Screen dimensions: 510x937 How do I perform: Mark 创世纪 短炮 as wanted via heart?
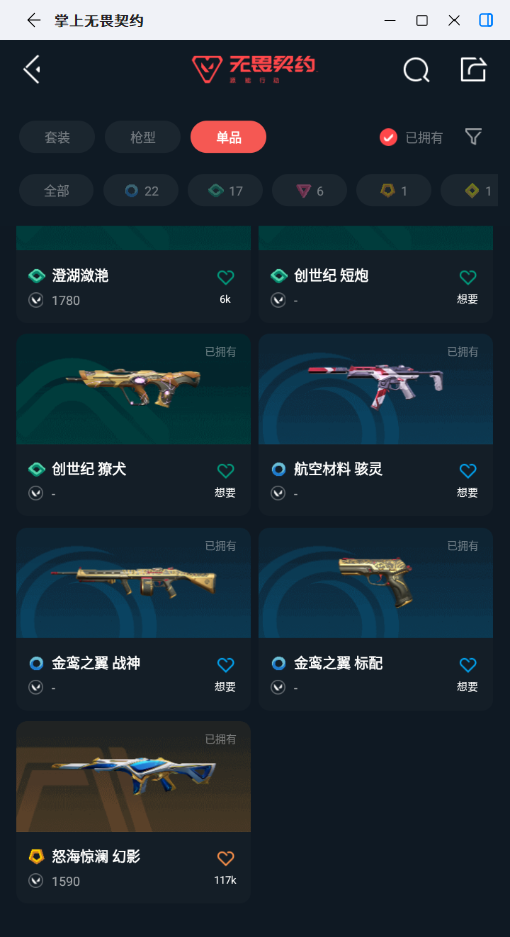[468, 277]
